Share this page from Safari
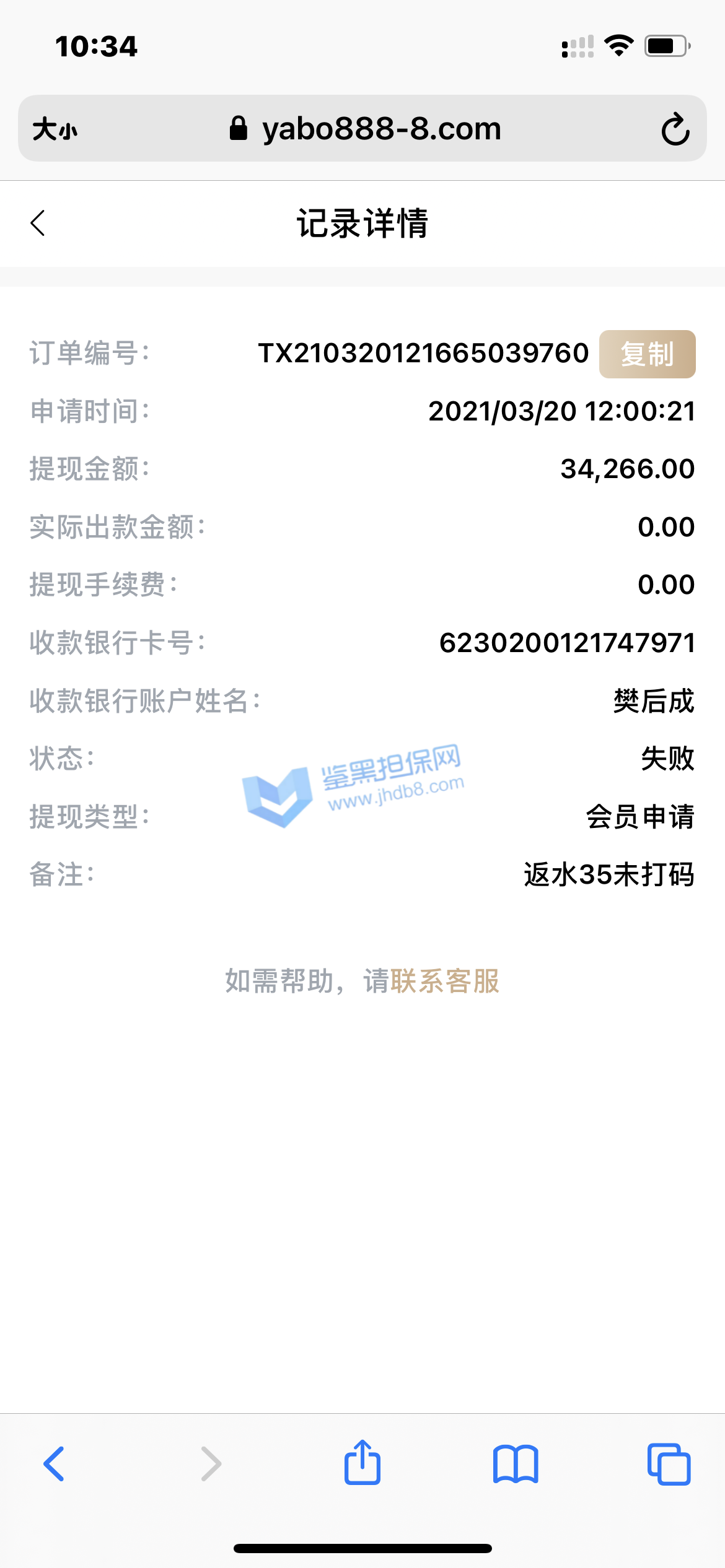The height and width of the screenshot is (1568, 725). tap(362, 1463)
